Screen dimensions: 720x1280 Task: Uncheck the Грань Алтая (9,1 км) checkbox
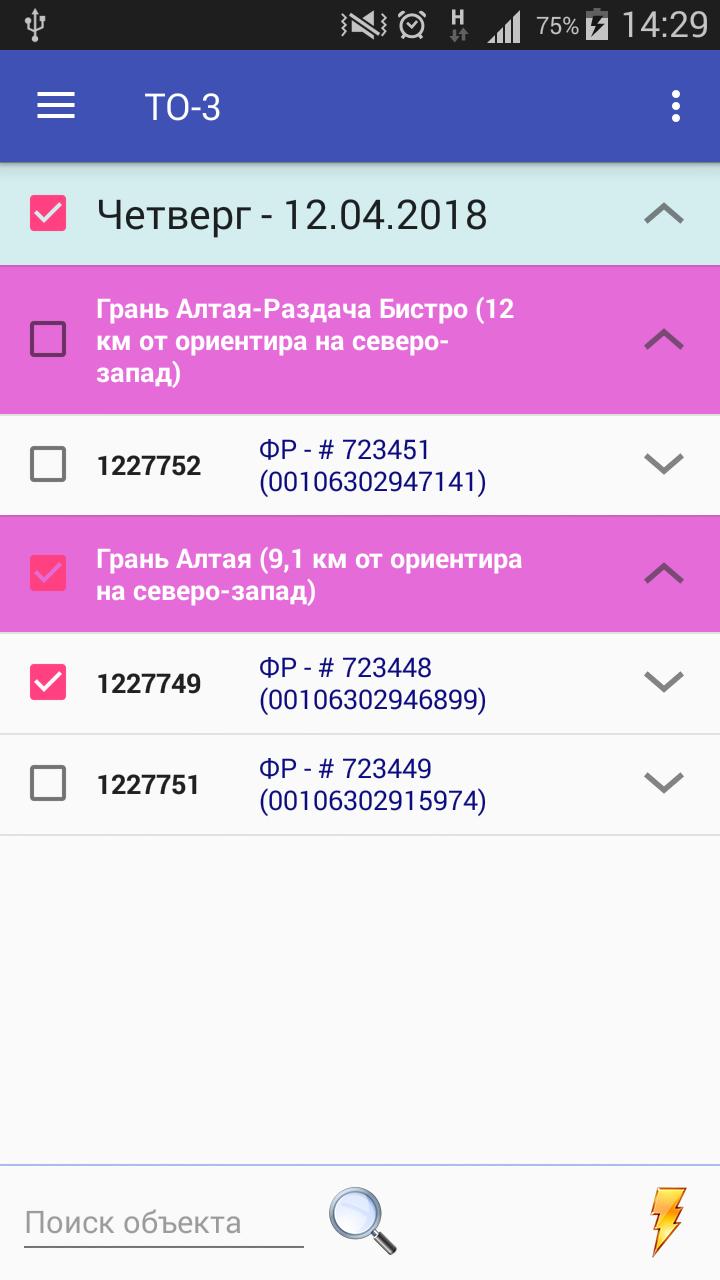click(48, 573)
